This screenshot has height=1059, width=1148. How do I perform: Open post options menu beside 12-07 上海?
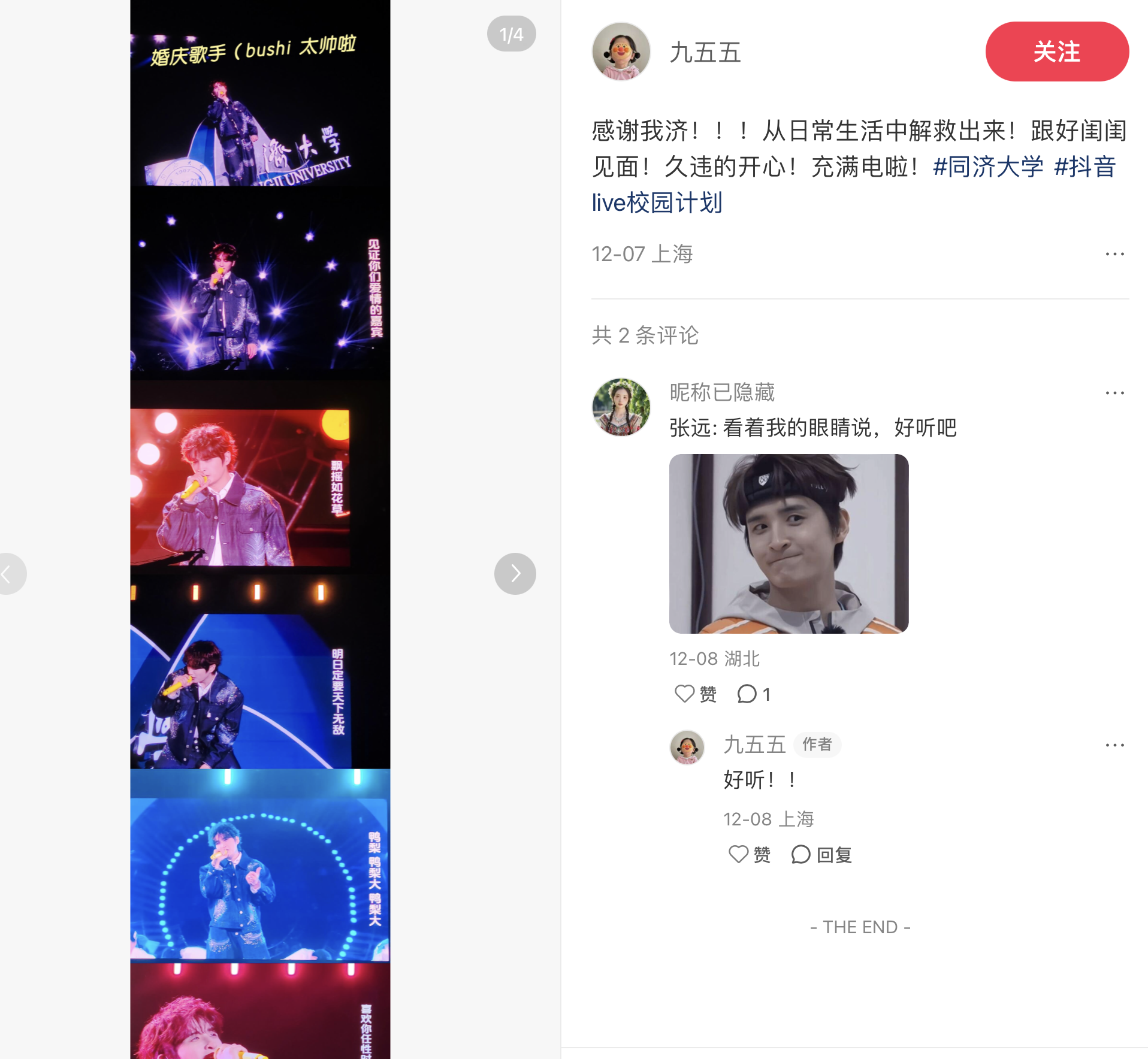point(1114,254)
